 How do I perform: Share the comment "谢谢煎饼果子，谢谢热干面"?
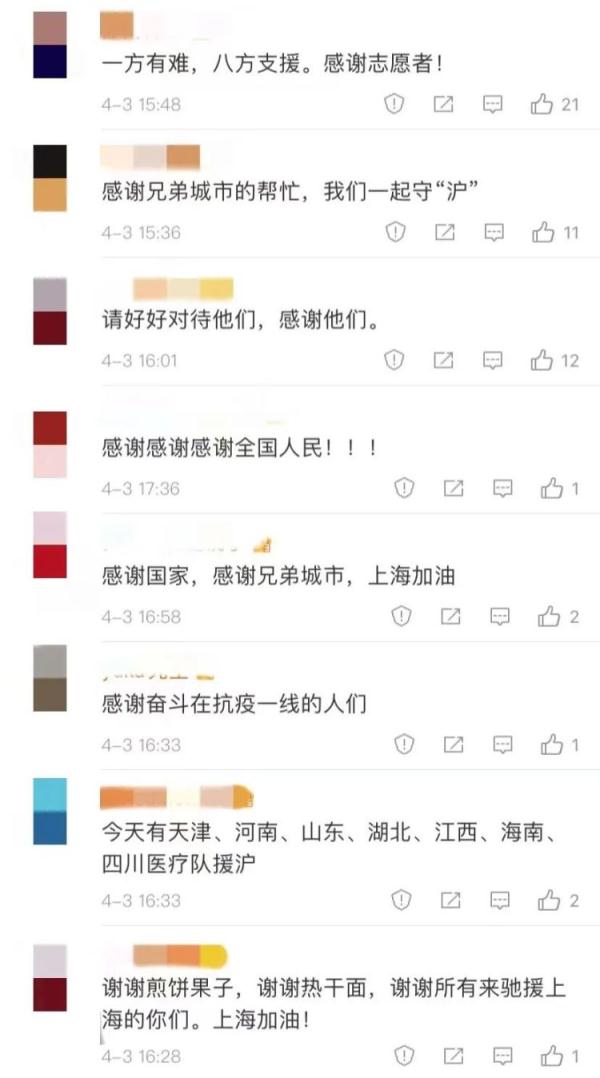[x=453, y=1055]
